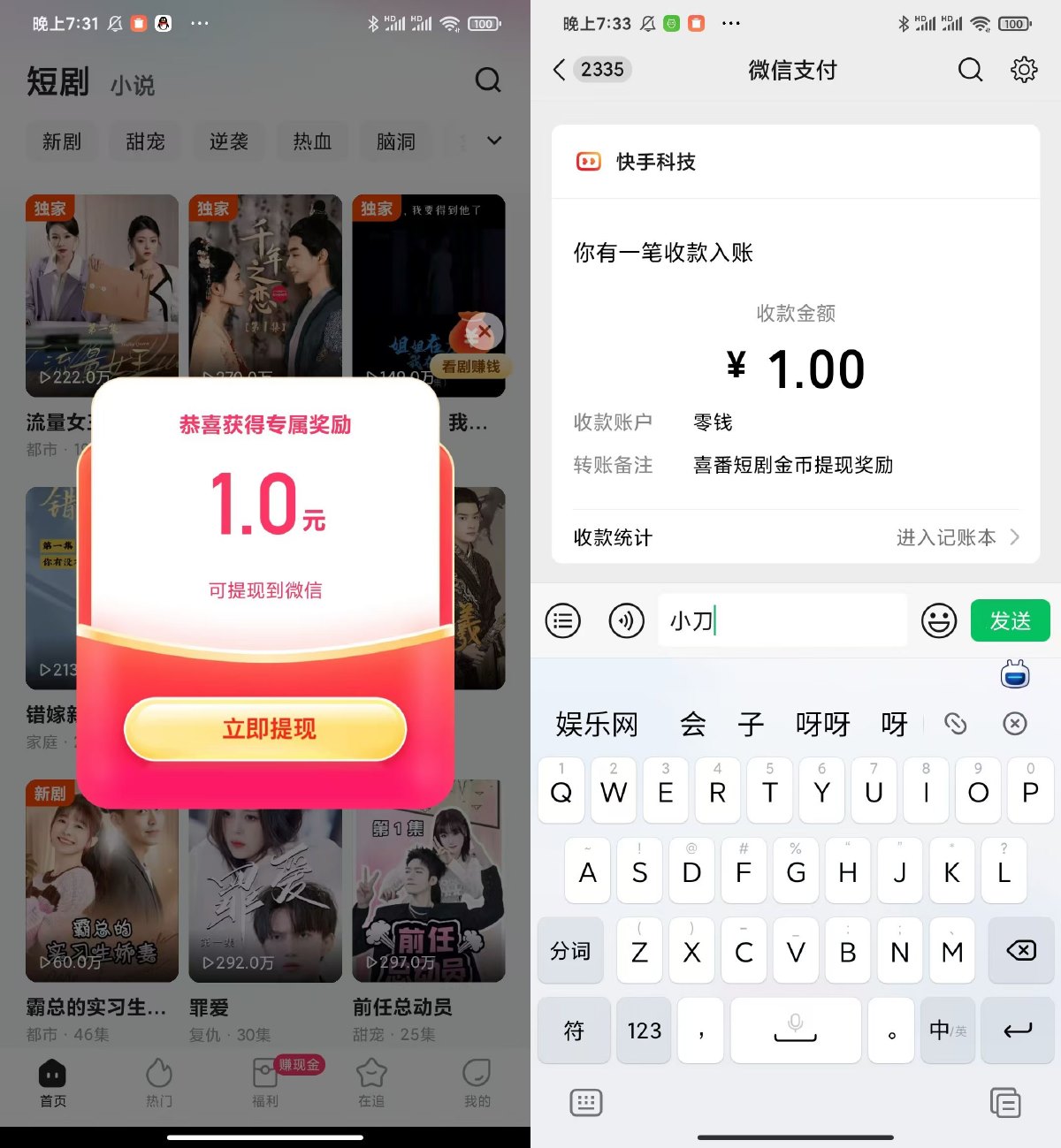Tap the 立即提现 button

point(265,729)
